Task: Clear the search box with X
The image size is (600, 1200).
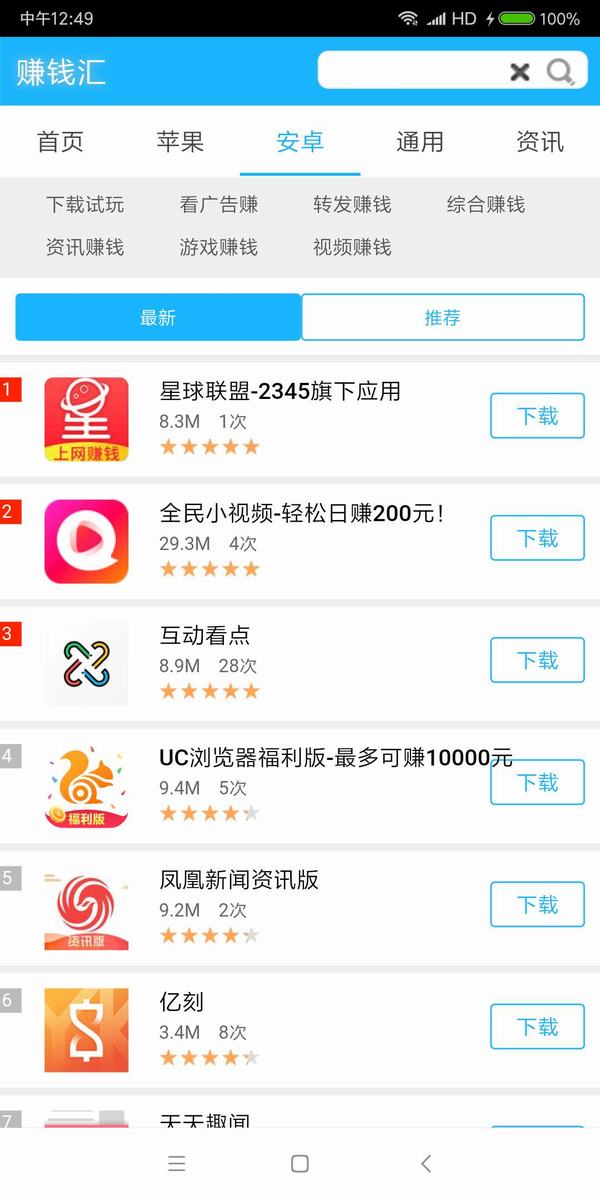Action: click(520, 71)
